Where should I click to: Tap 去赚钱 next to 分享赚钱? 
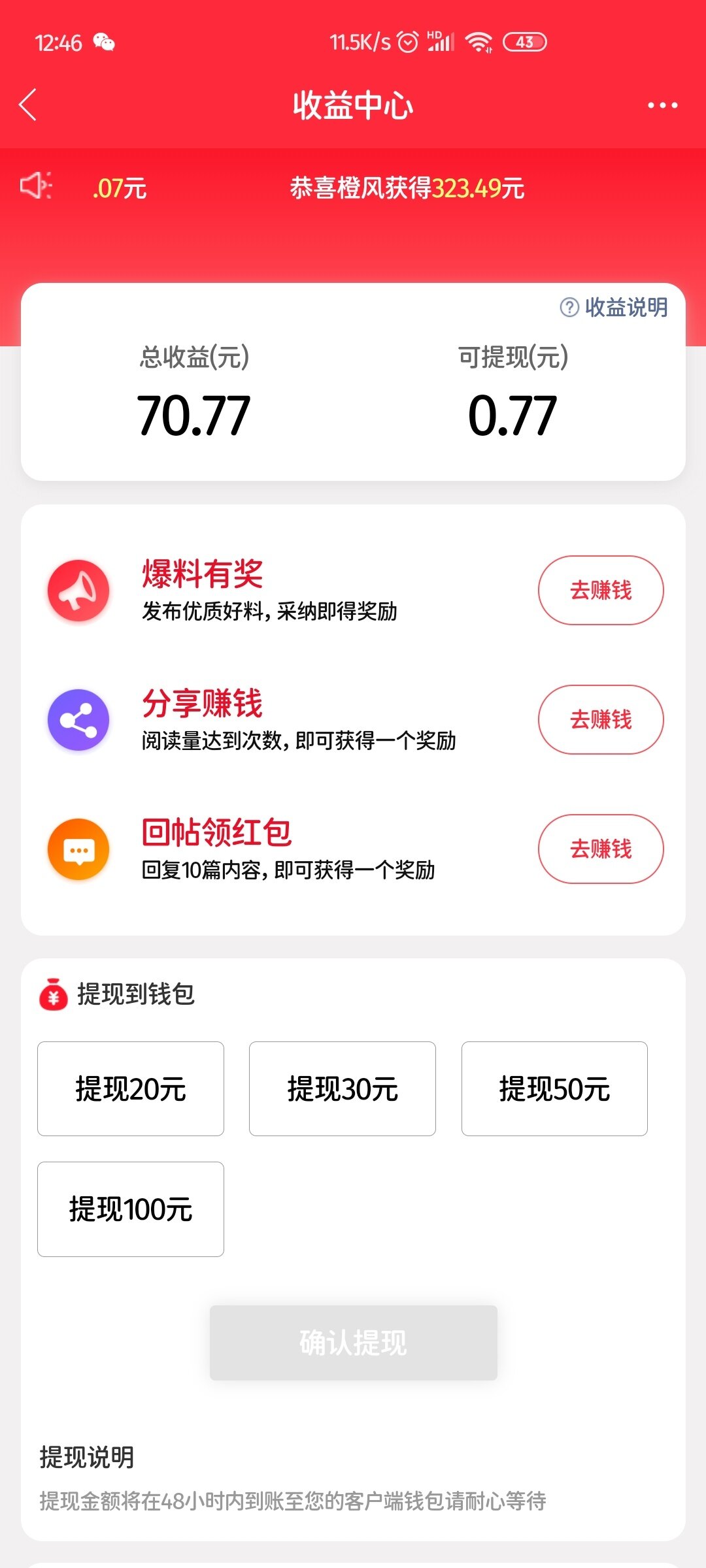click(601, 719)
